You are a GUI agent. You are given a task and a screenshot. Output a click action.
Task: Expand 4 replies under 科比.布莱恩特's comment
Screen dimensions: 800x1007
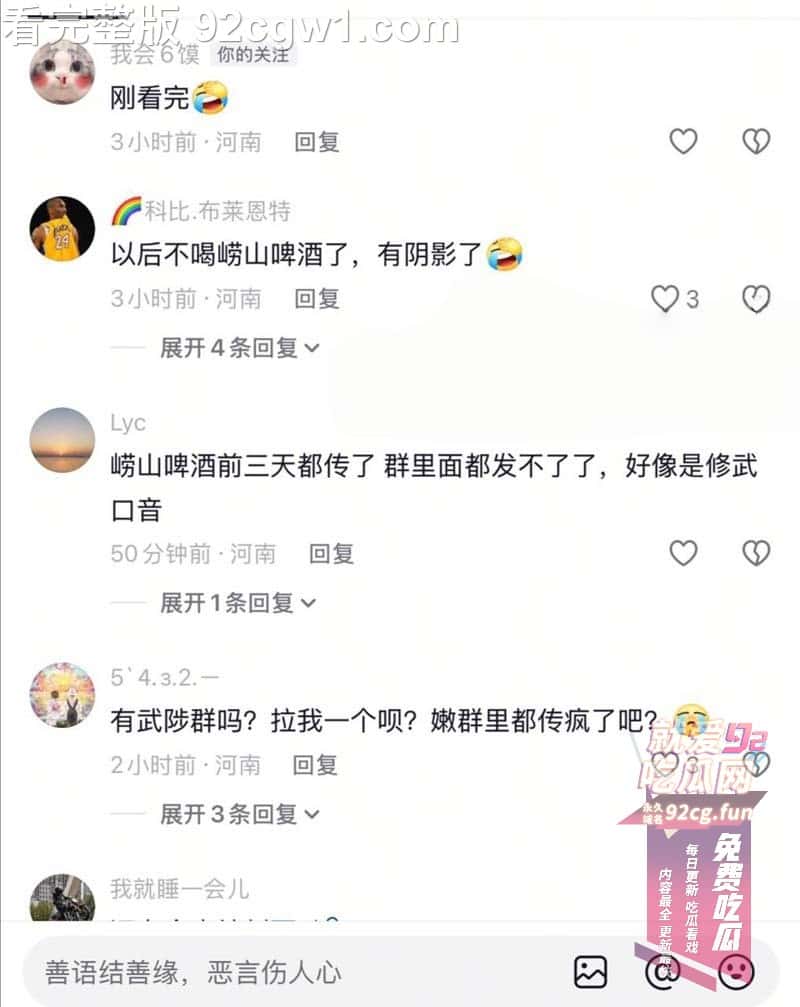coord(239,348)
